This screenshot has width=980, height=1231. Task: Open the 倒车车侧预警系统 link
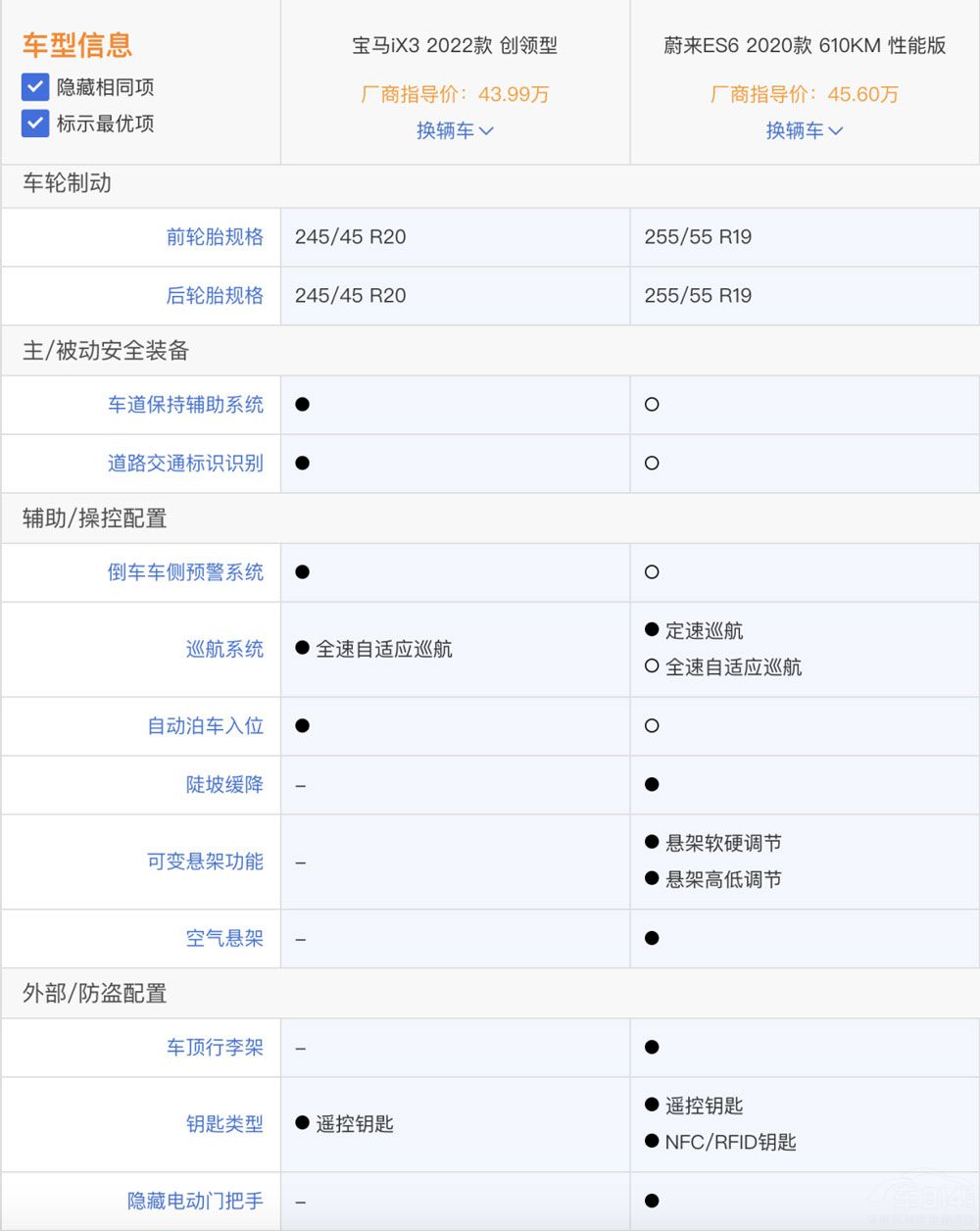coord(185,572)
